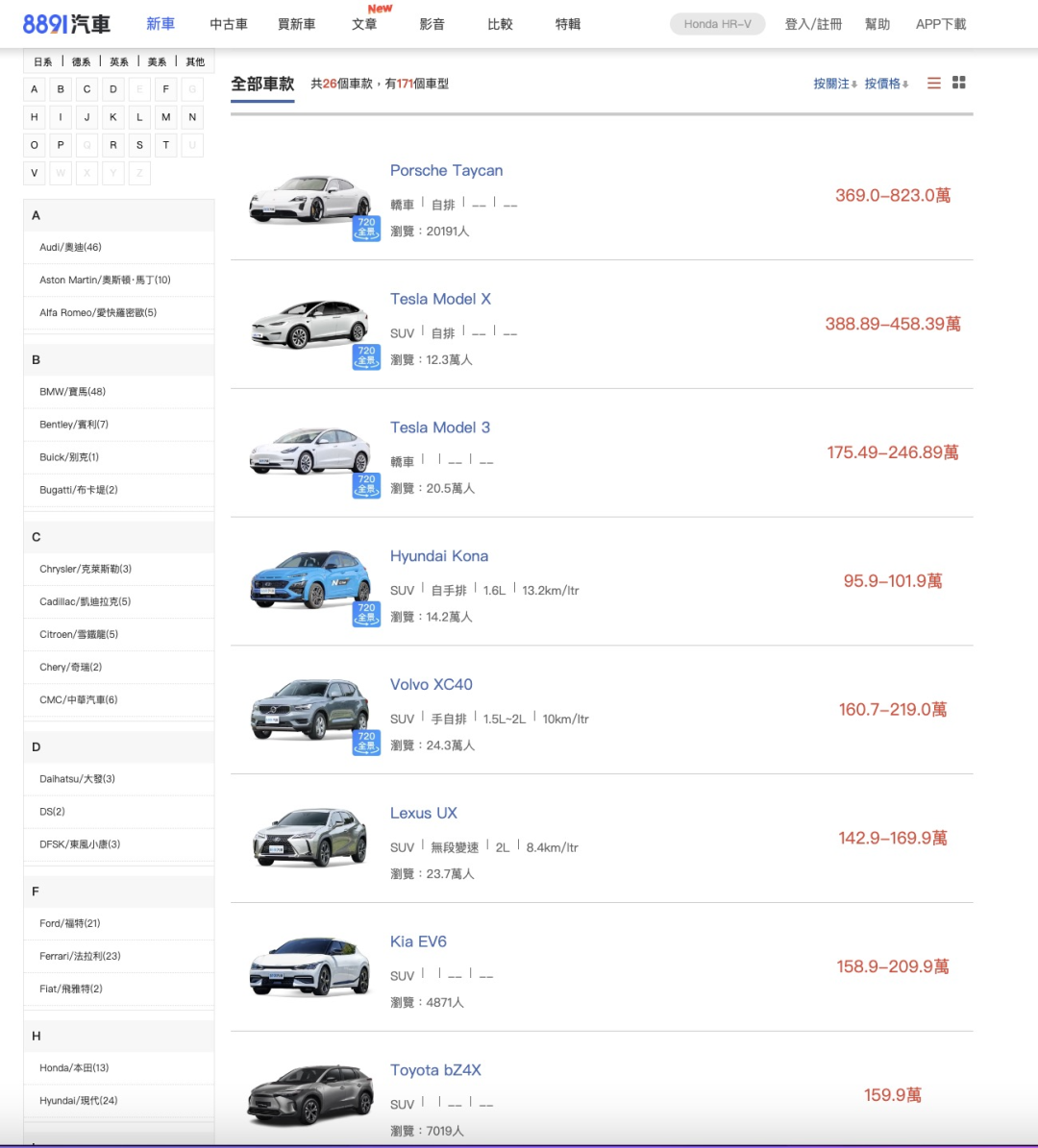The image size is (1038, 1148).
Task: Select the 德系 brand origin filter
Action: 82,61
